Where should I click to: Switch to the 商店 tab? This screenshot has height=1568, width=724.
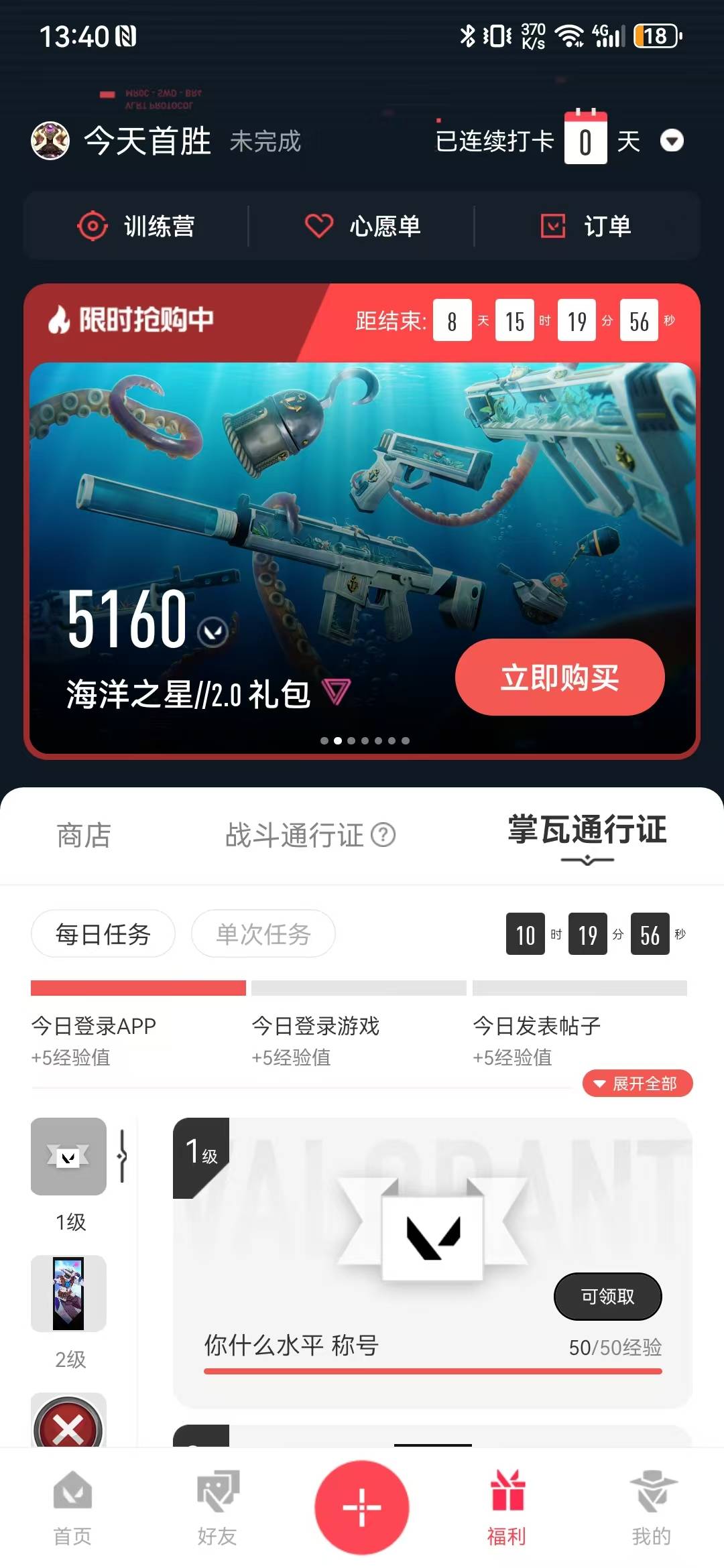pyautogui.click(x=84, y=836)
